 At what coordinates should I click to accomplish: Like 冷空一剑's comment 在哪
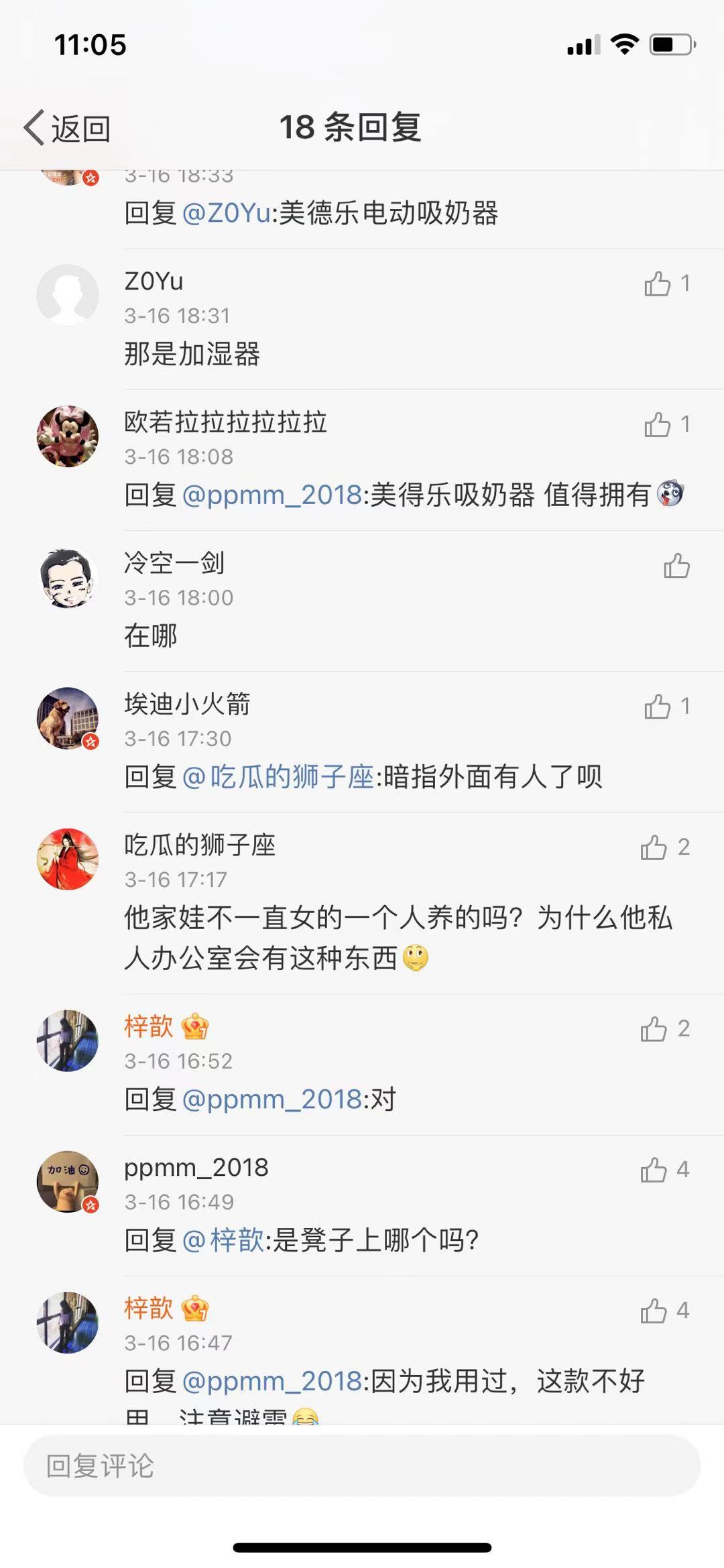(676, 566)
